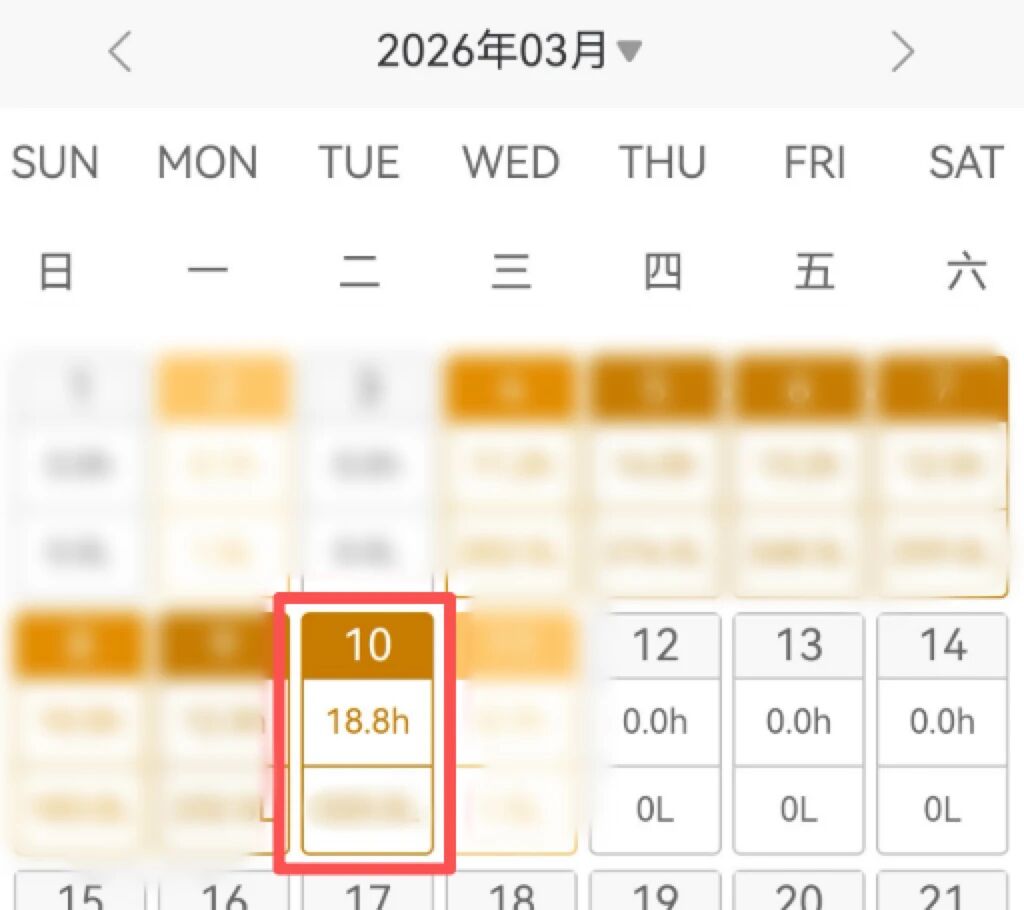Go to the next month
This screenshot has width=1024, height=910.
[x=902, y=52]
